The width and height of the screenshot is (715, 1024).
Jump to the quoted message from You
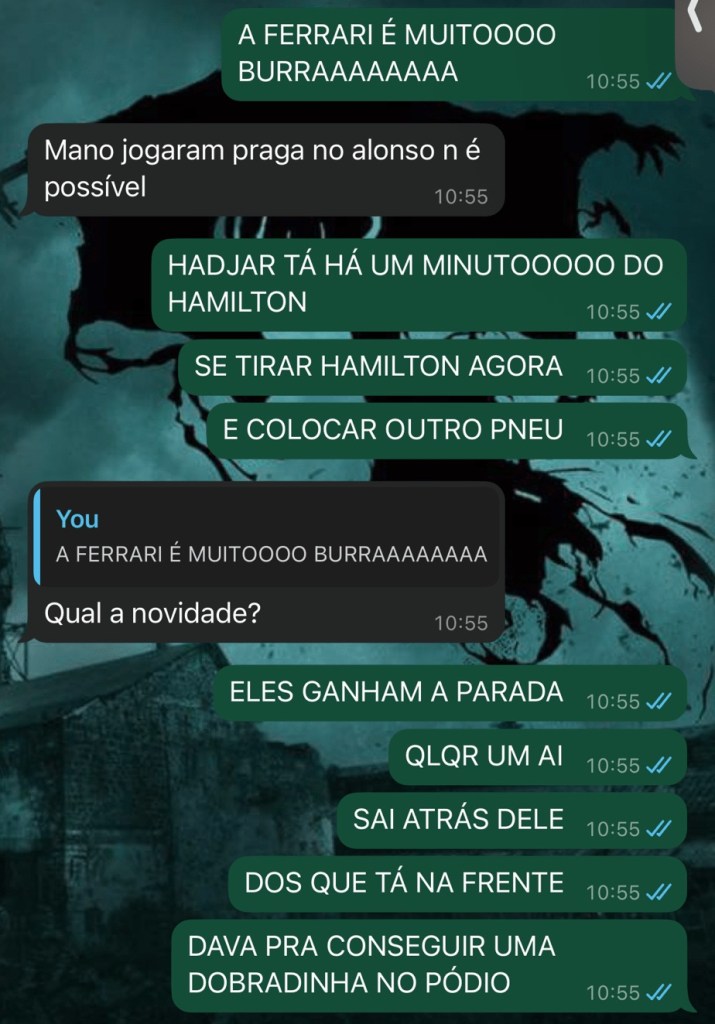(266, 536)
